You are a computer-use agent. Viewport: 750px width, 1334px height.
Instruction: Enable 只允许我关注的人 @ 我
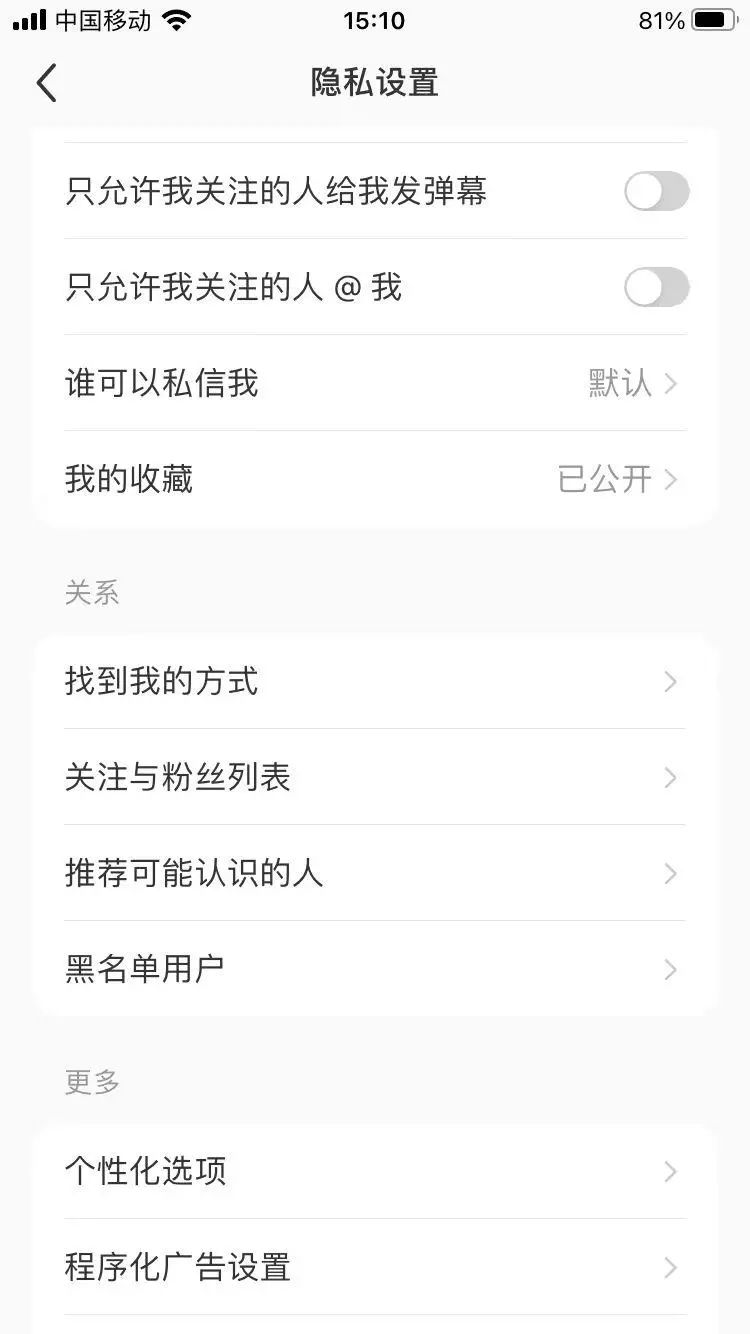click(656, 288)
